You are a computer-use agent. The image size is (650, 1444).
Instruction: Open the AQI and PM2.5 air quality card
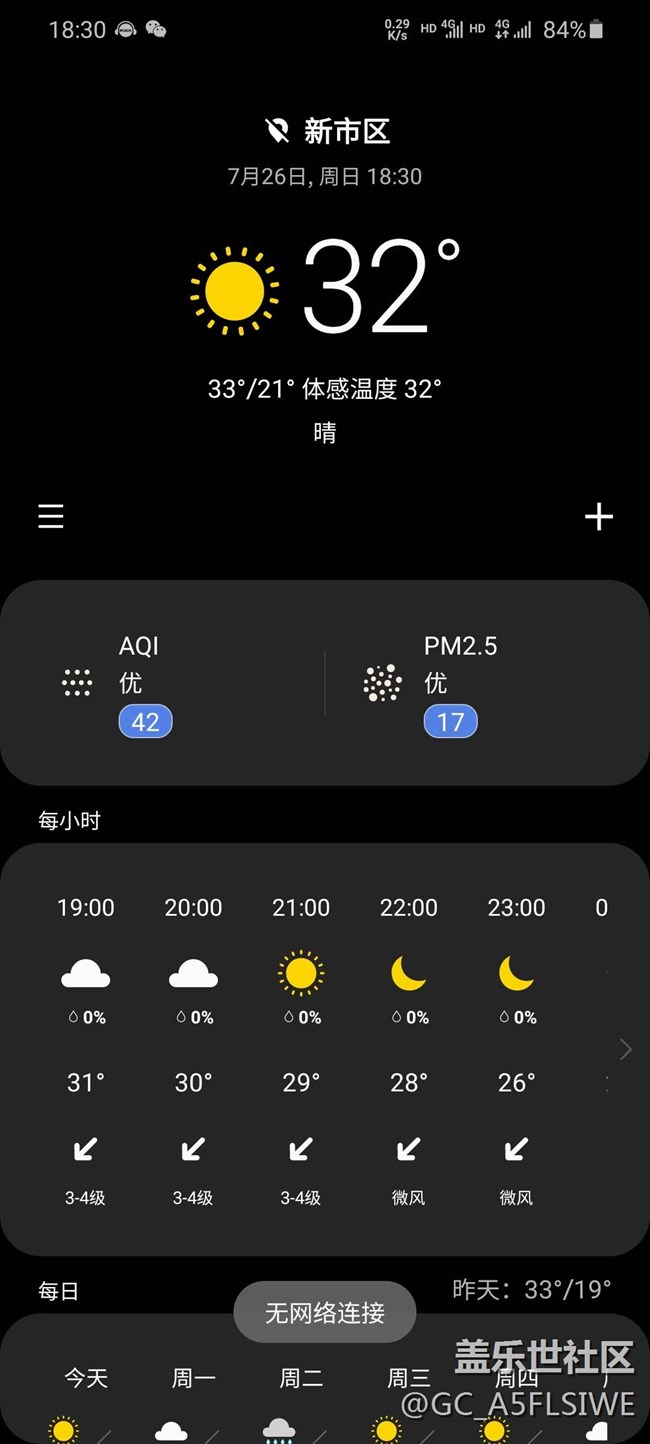[325, 683]
